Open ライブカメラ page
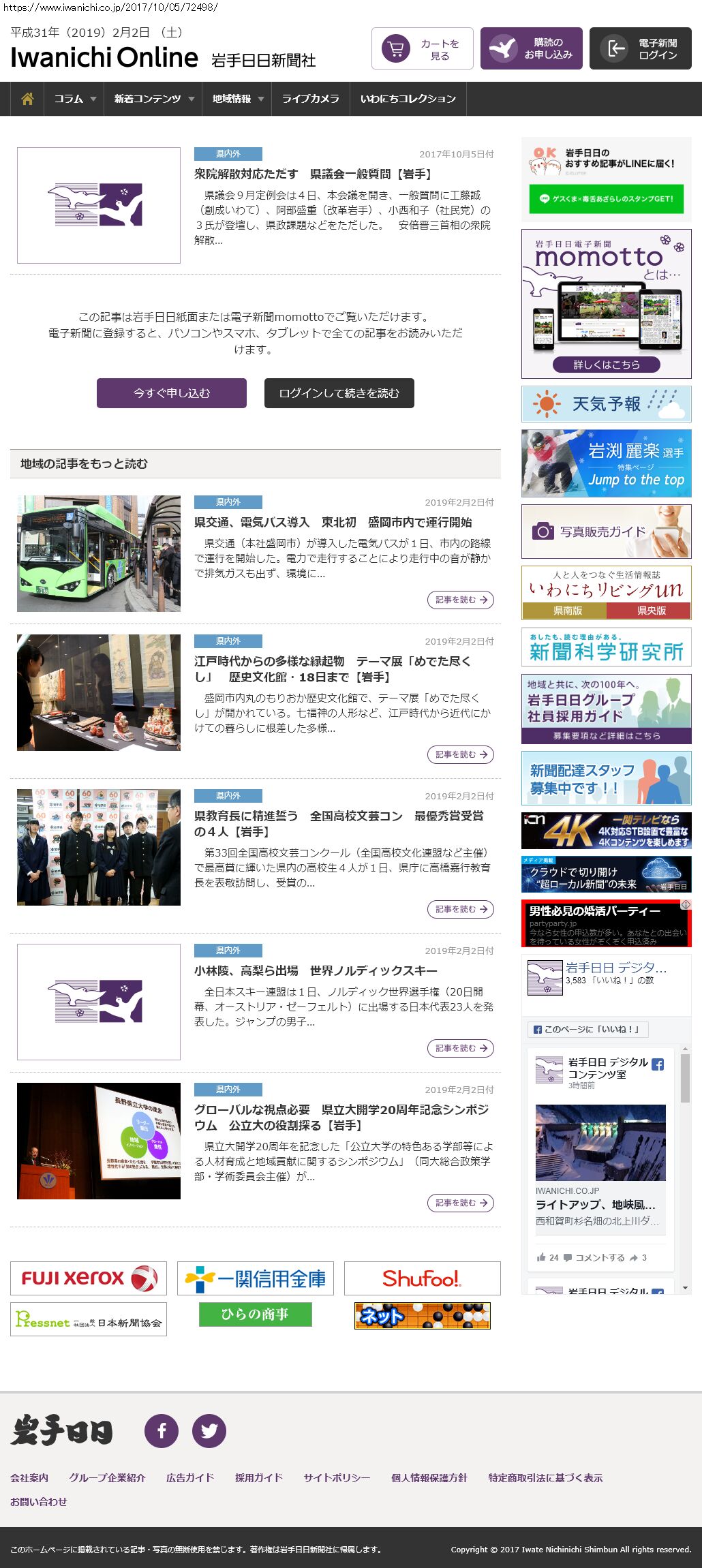The image size is (702, 1568). [x=310, y=99]
